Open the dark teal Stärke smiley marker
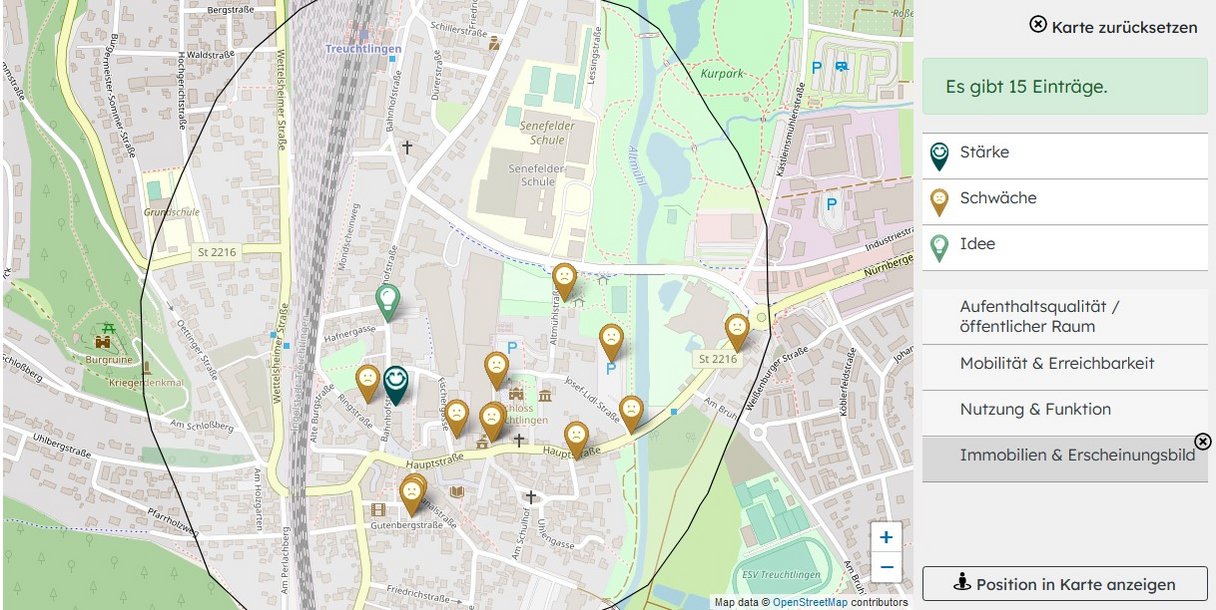This screenshot has width=1216, height=610. coord(396,381)
